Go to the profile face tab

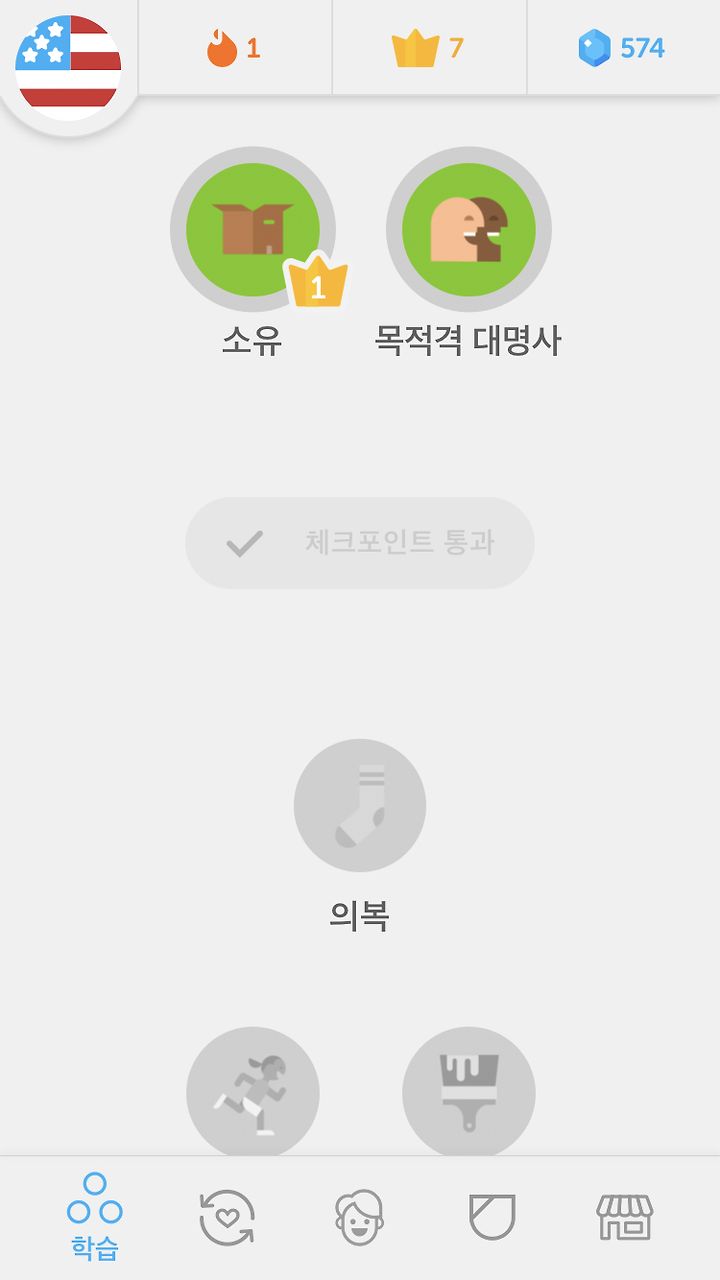360,1218
